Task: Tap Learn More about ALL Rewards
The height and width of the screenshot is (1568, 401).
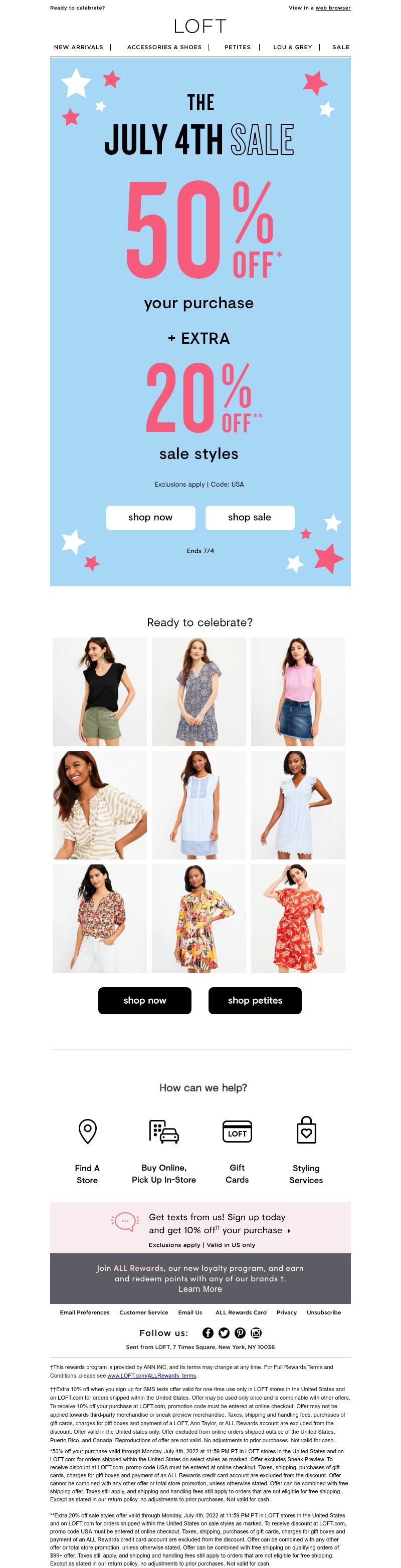Action: tap(200, 1288)
